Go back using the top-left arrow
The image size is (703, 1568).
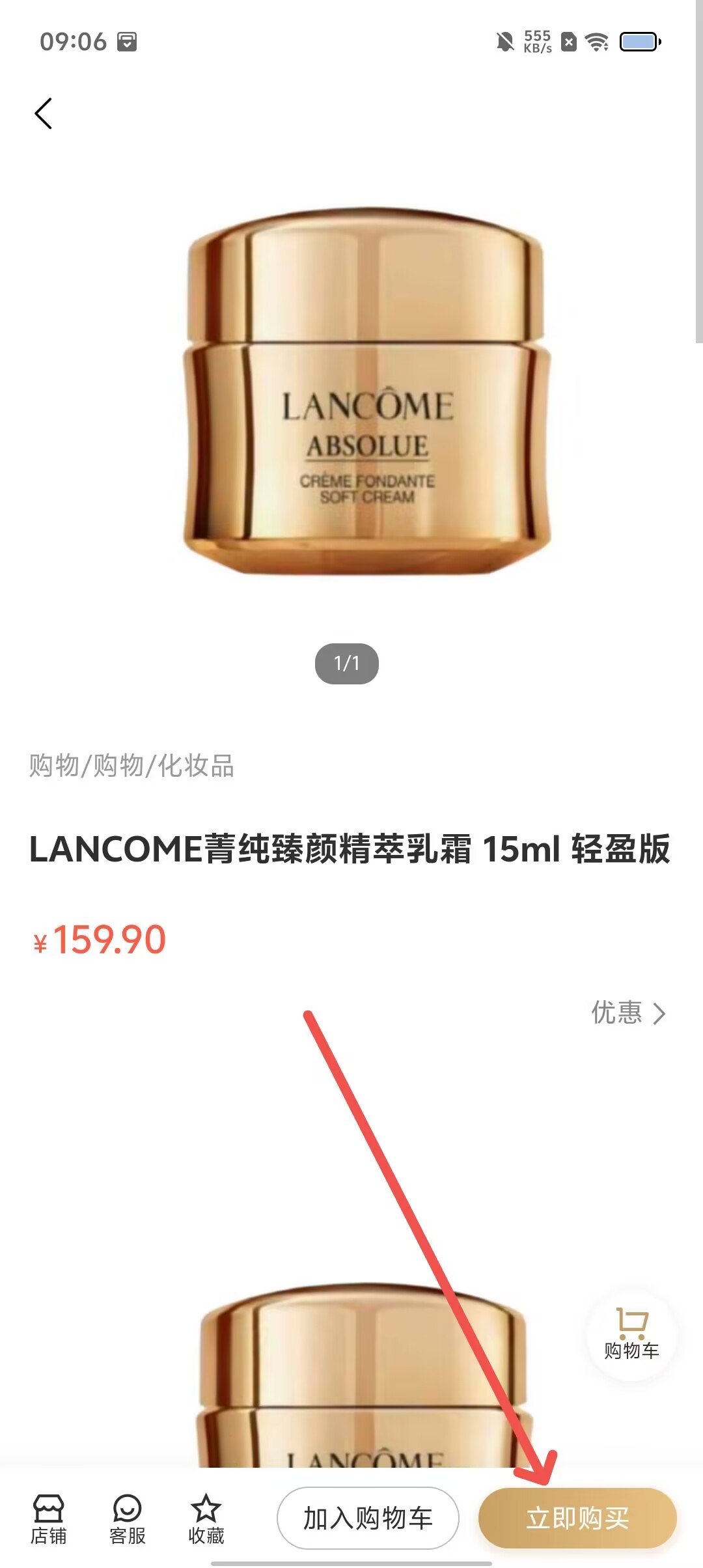(x=44, y=114)
